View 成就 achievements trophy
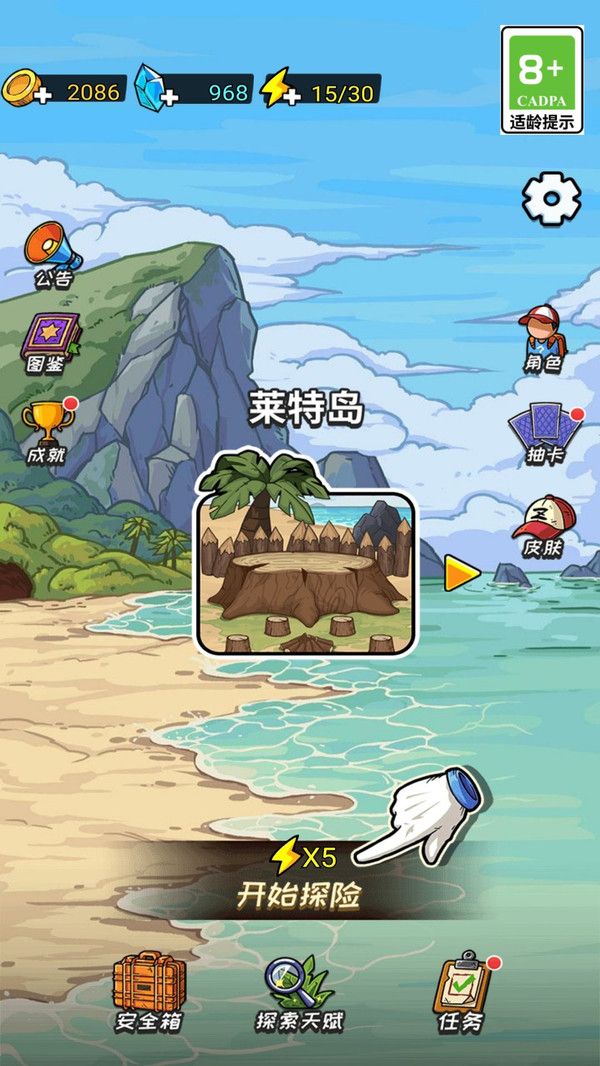This screenshot has width=600, height=1066. tap(46, 430)
